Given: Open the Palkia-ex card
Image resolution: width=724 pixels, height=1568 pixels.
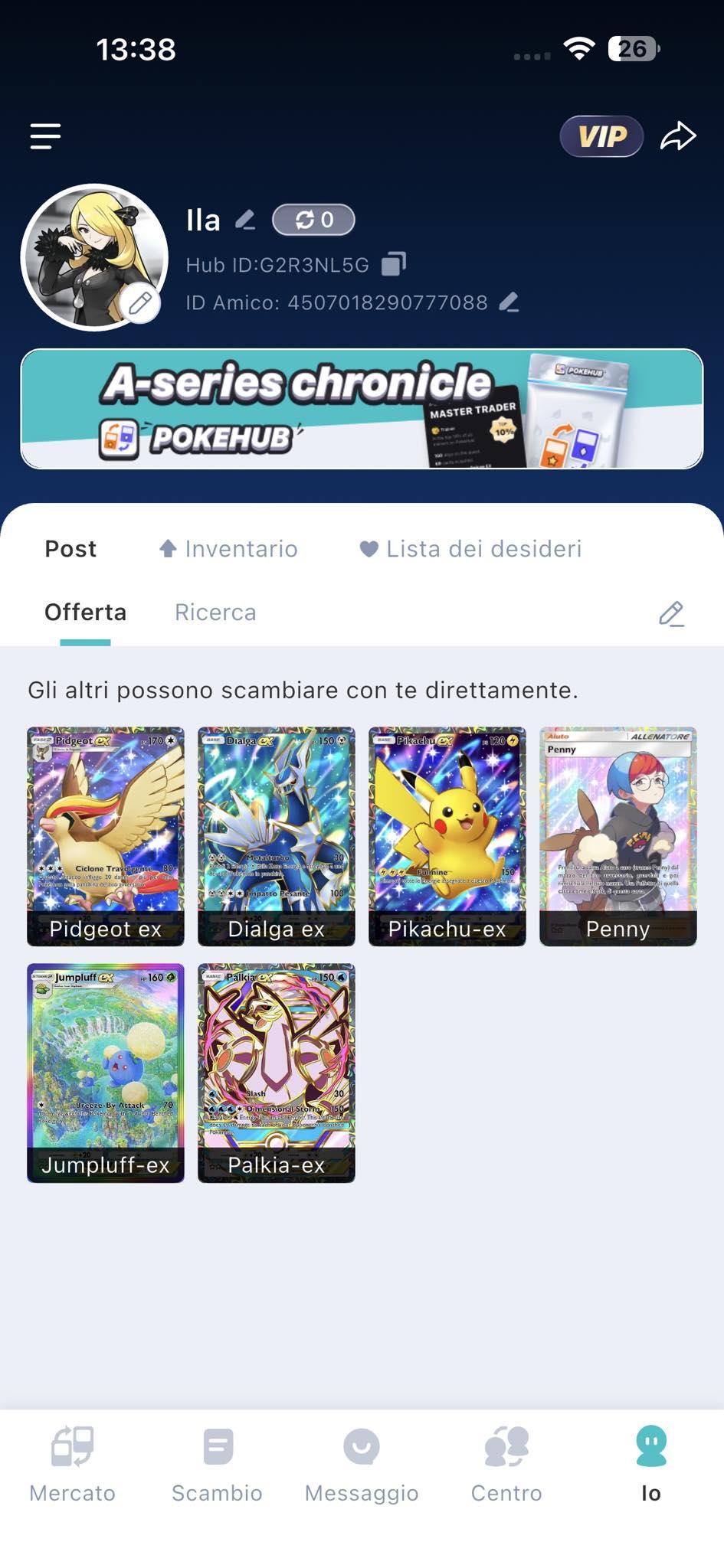Looking at the screenshot, I should click(277, 1073).
